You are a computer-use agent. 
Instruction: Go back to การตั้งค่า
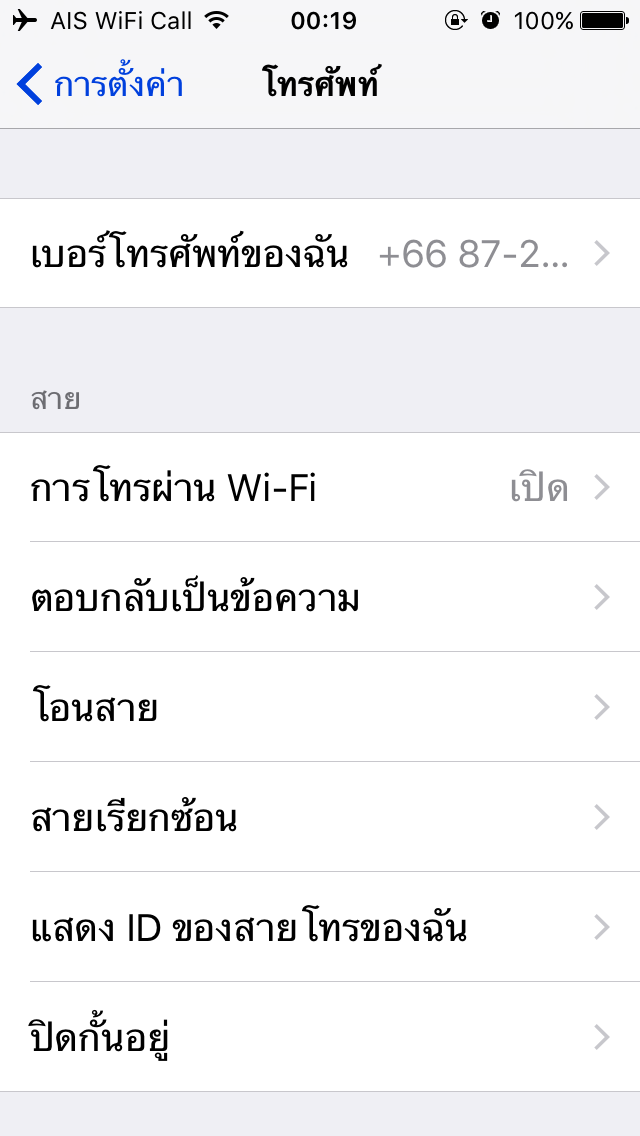(x=100, y=84)
